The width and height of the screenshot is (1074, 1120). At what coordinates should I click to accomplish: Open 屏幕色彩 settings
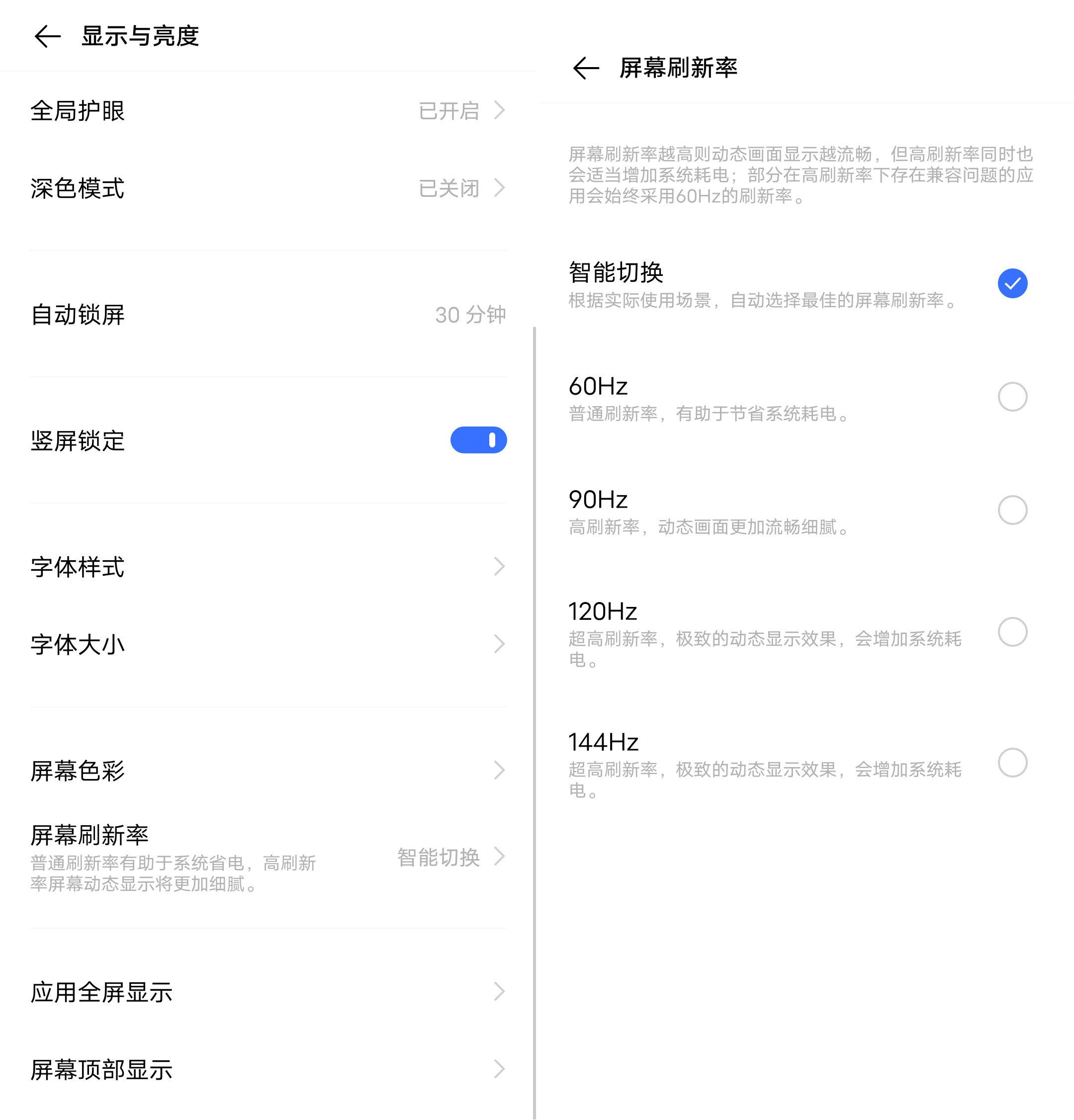pos(268,771)
